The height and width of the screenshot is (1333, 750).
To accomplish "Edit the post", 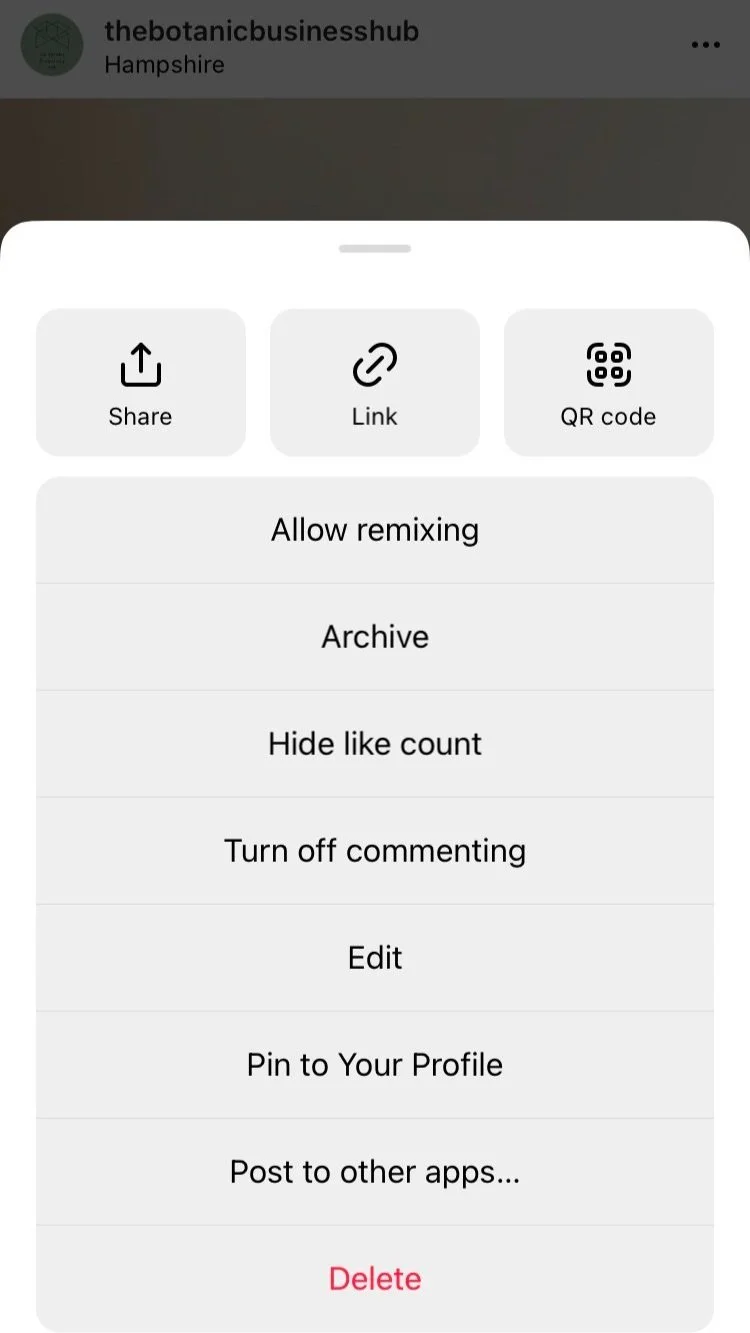I will [375, 958].
